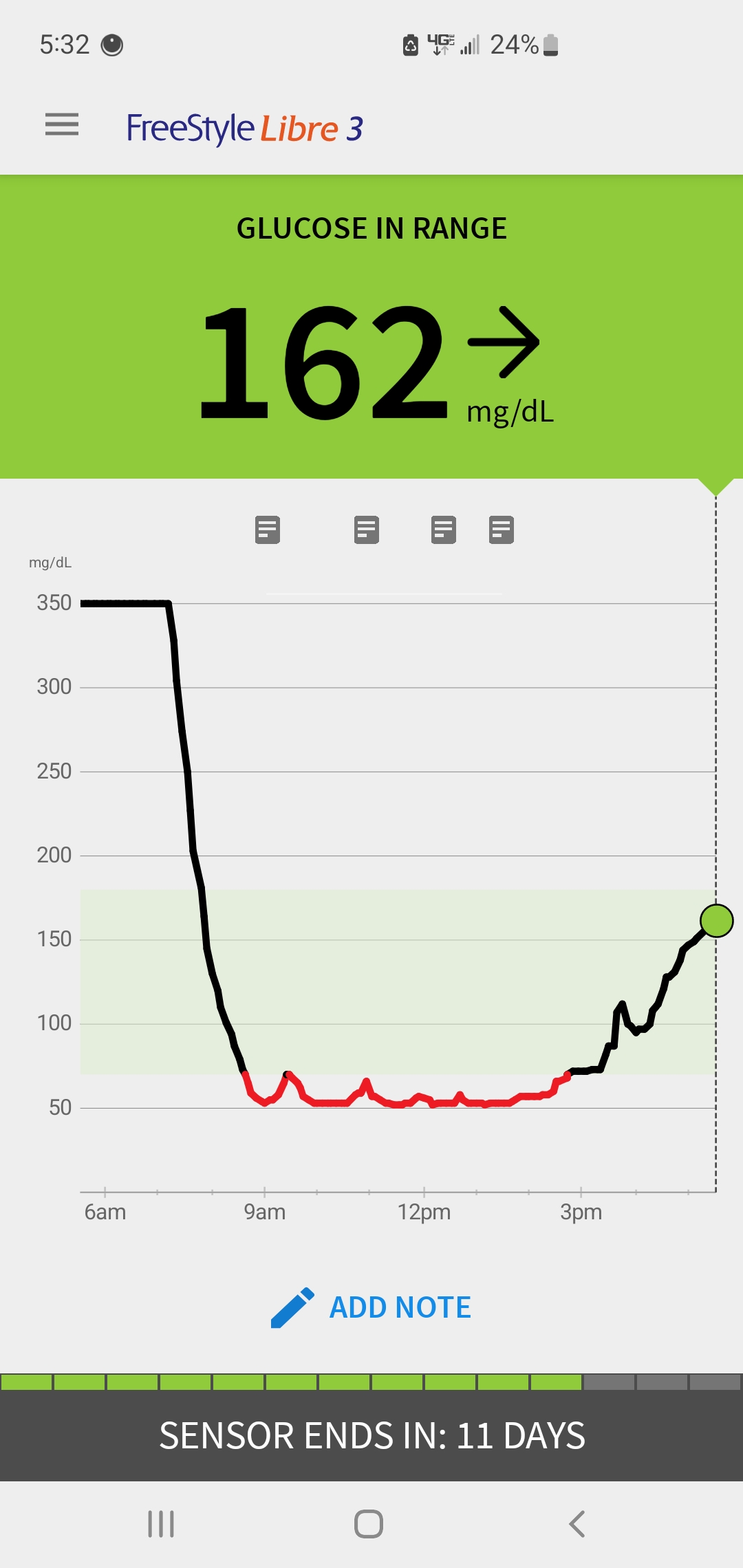The image size is (743, 1568).
Task: View the note logged near 11am
Action: point(367,530)
